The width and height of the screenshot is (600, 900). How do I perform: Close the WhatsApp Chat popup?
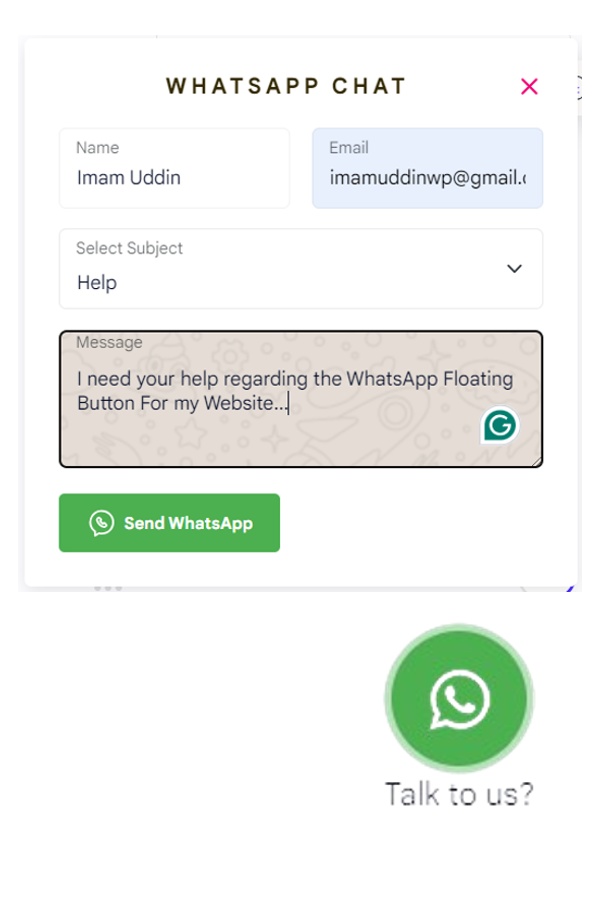[529, 87]
